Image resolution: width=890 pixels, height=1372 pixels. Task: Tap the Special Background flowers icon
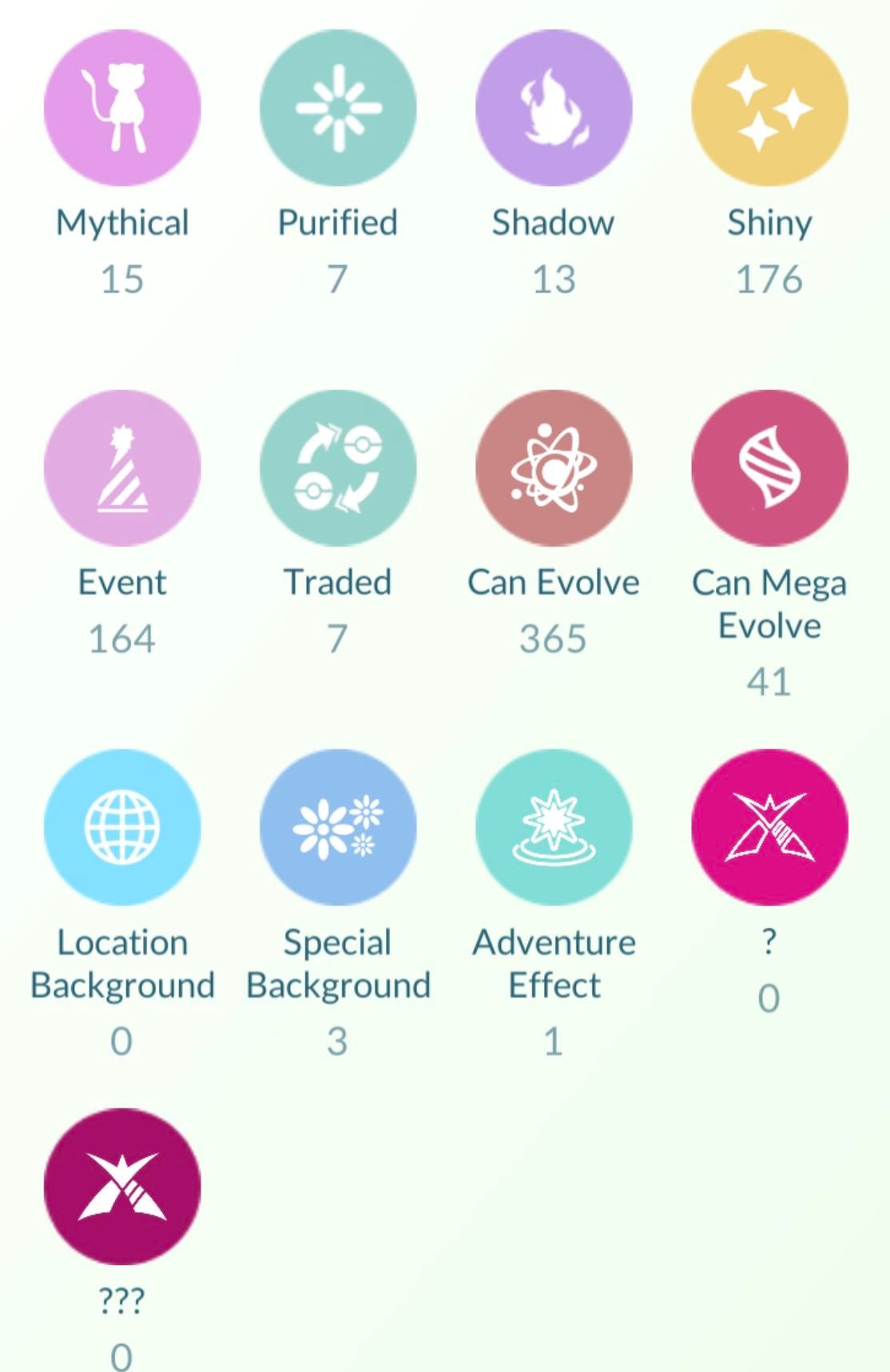(339, 827)
